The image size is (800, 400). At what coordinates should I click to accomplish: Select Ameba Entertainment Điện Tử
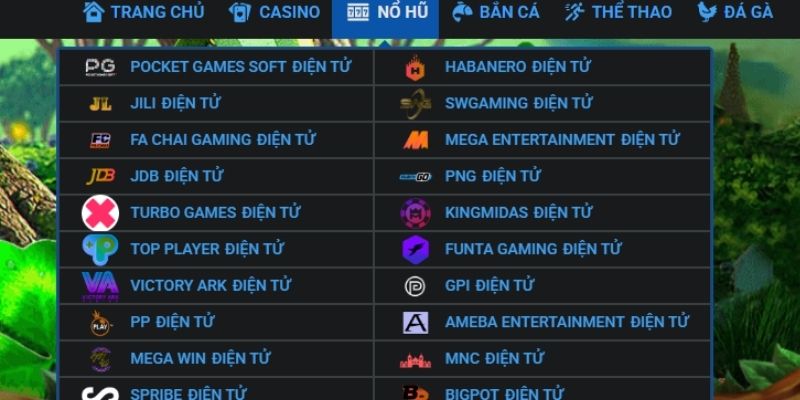pyautogui.click(x=566, y=322)
